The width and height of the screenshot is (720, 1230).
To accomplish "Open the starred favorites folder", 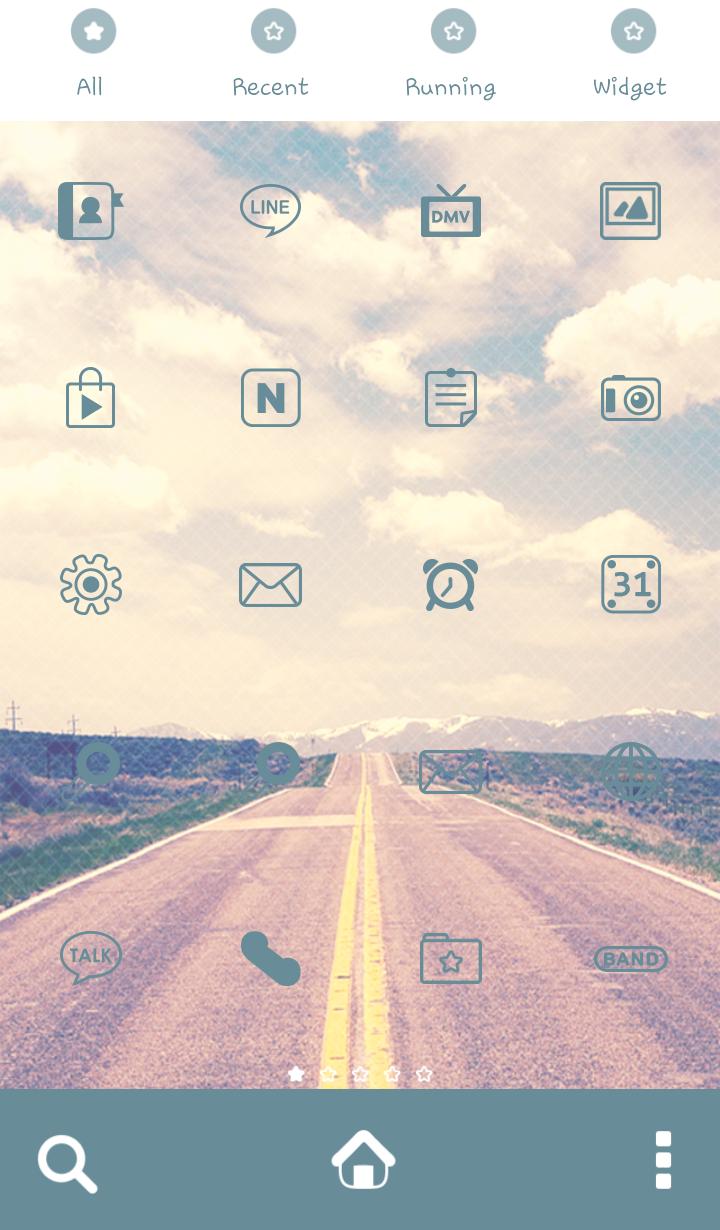I will [x=450, y=957].
